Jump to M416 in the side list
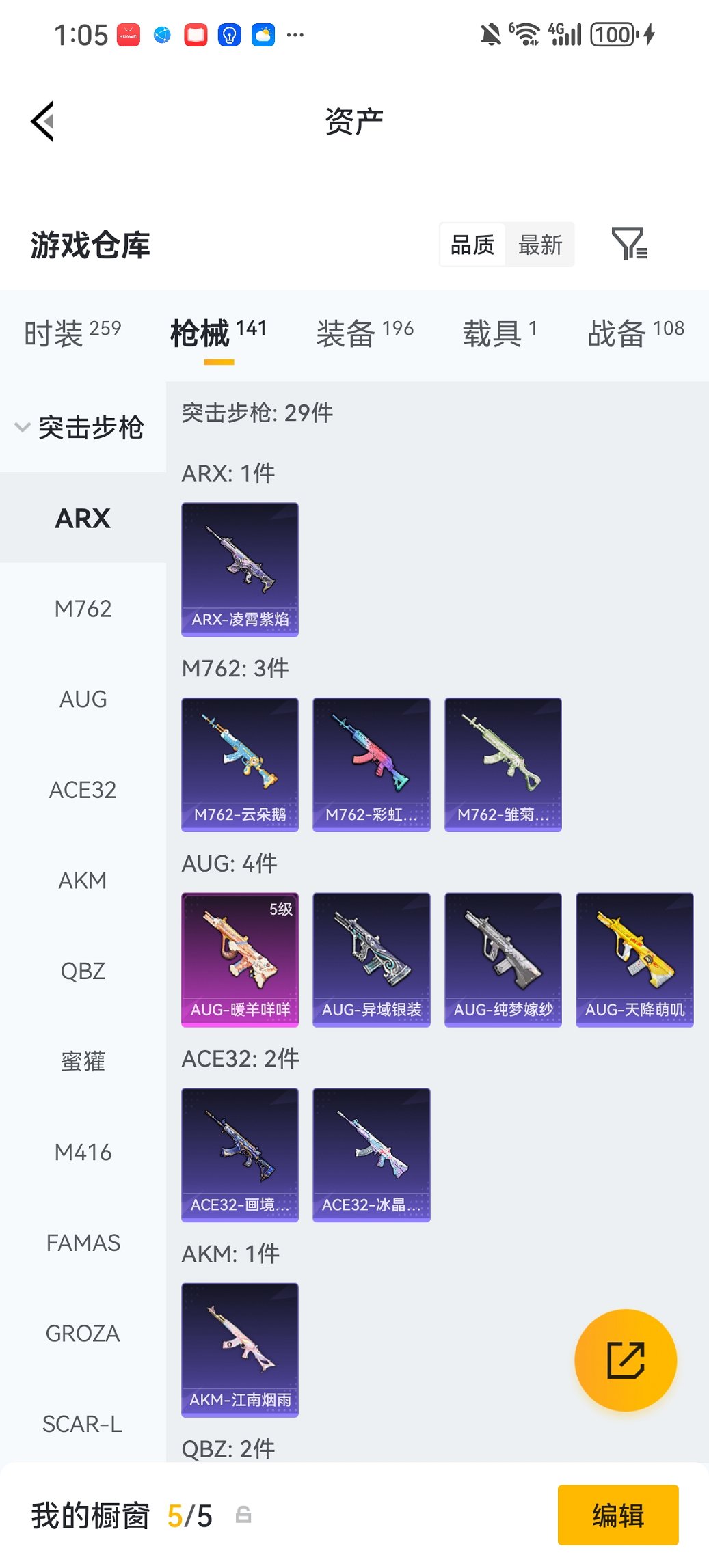The image size is (709, 1568). pos(83,1153)
